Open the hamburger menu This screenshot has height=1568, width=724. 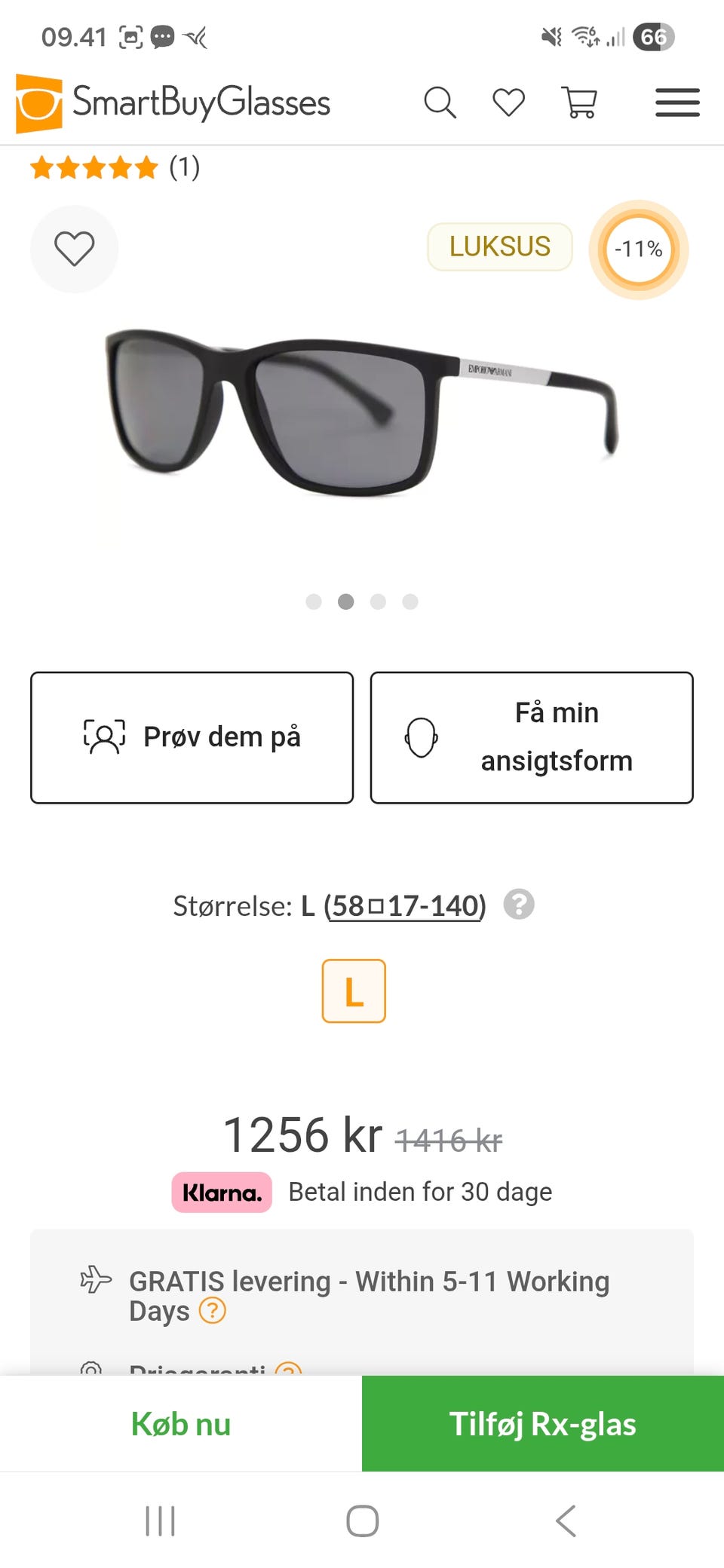(677, 103)
